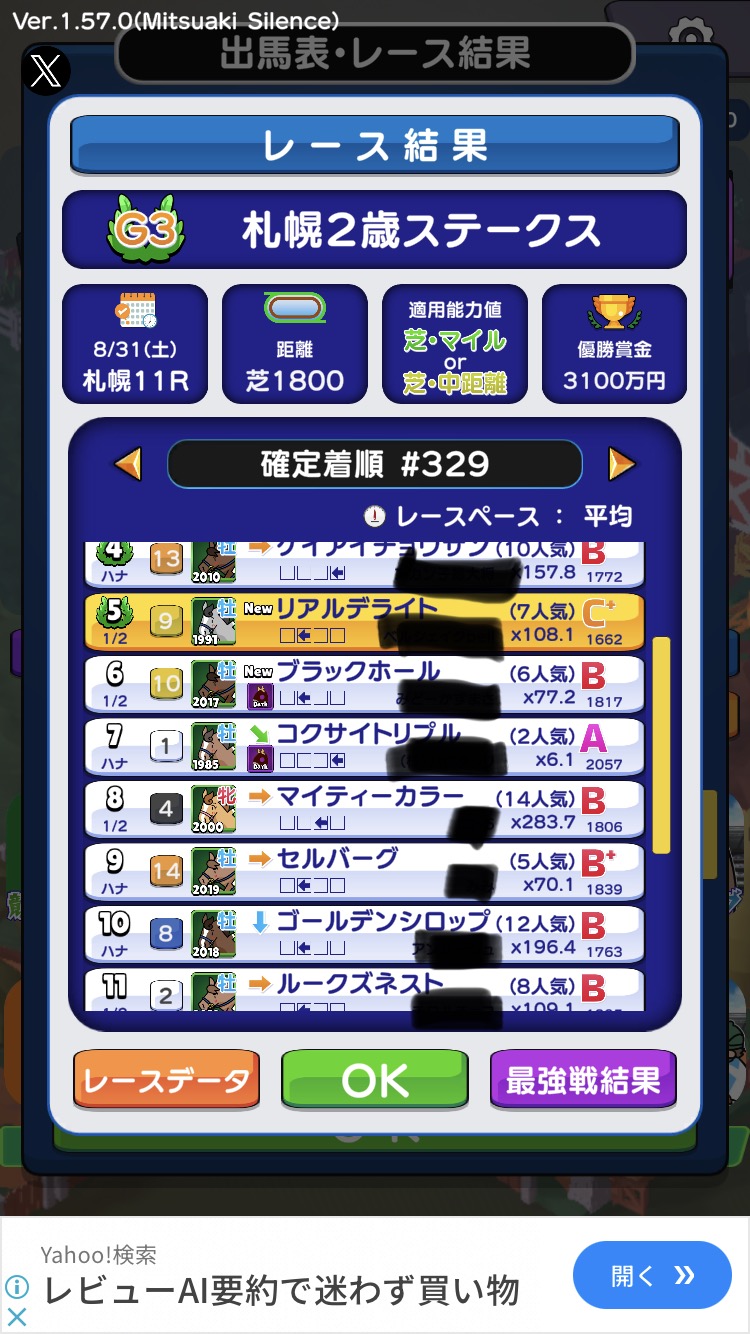Tap the X logo button at top left

(46, 70)
